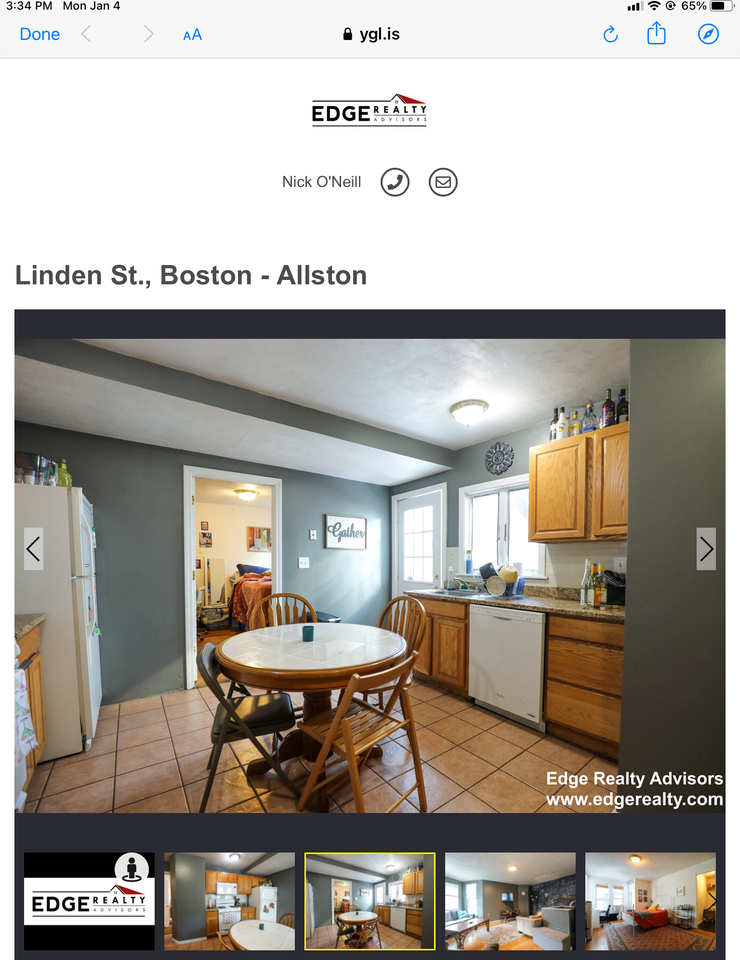
Task: Advance to the next photo with the right arrow
Action: point(706,549)
